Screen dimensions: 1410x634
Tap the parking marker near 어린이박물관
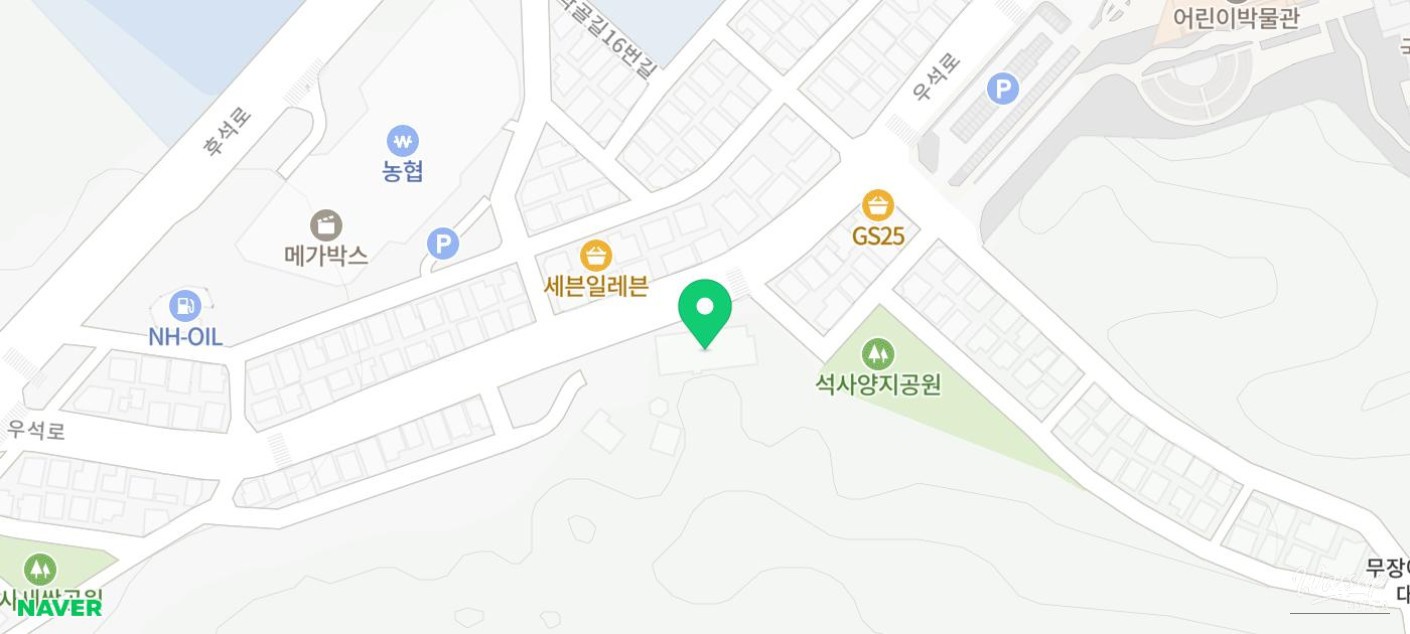point(1002,89)
